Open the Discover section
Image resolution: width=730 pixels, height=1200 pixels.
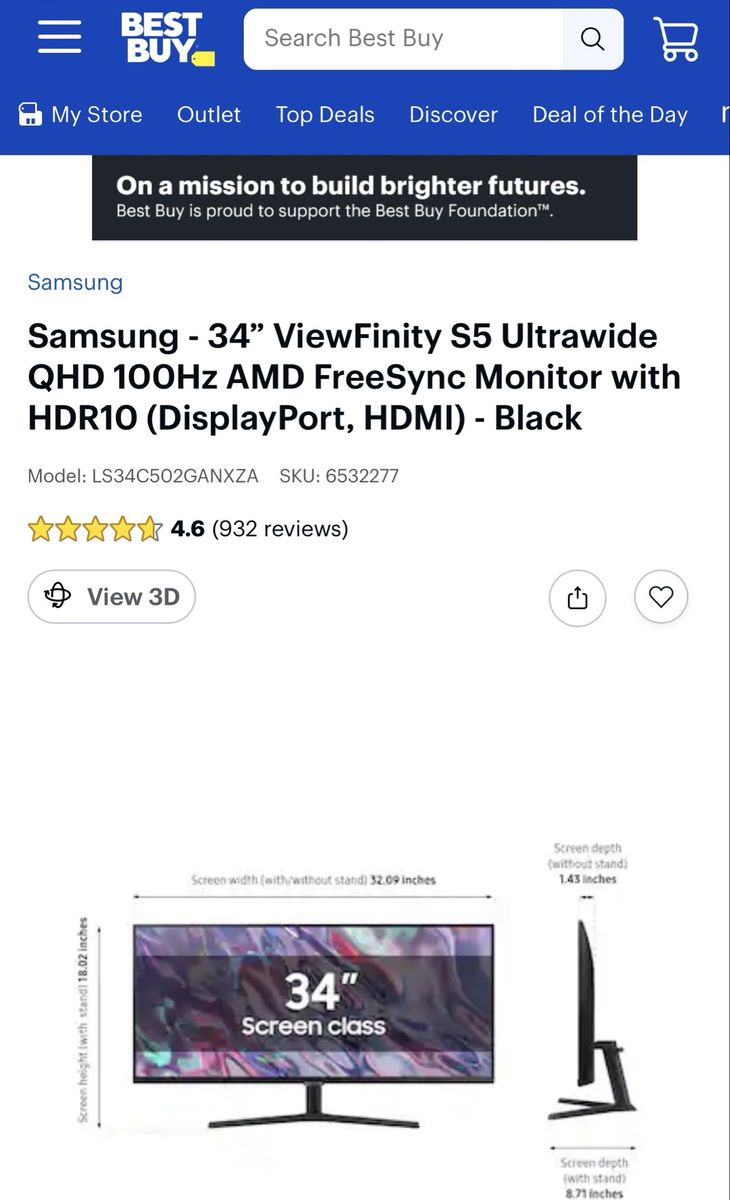(x=453, y=115)
